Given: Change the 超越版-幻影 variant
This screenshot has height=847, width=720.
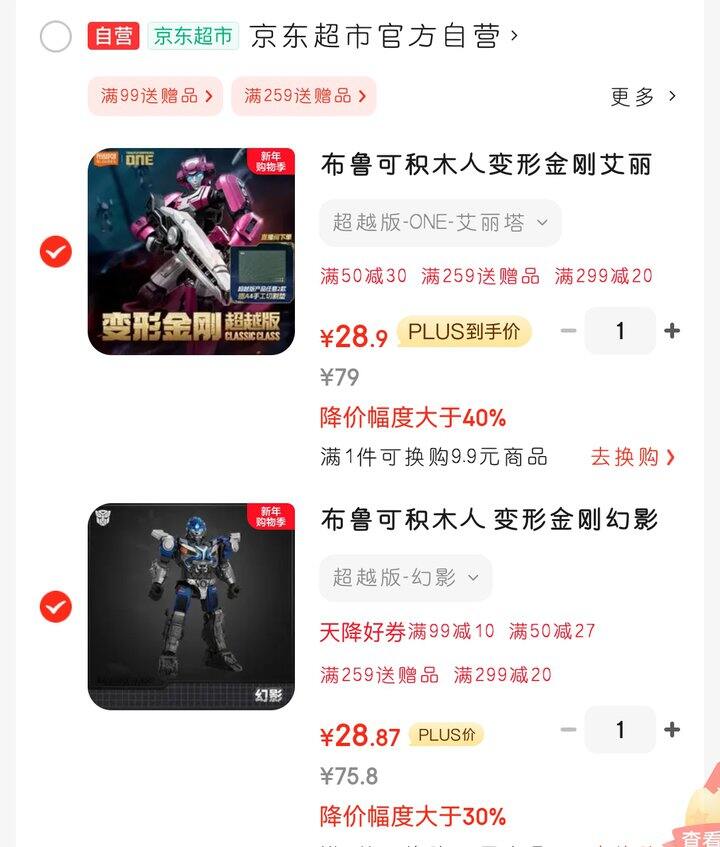Looking at the screenshot, I should 405,577.
